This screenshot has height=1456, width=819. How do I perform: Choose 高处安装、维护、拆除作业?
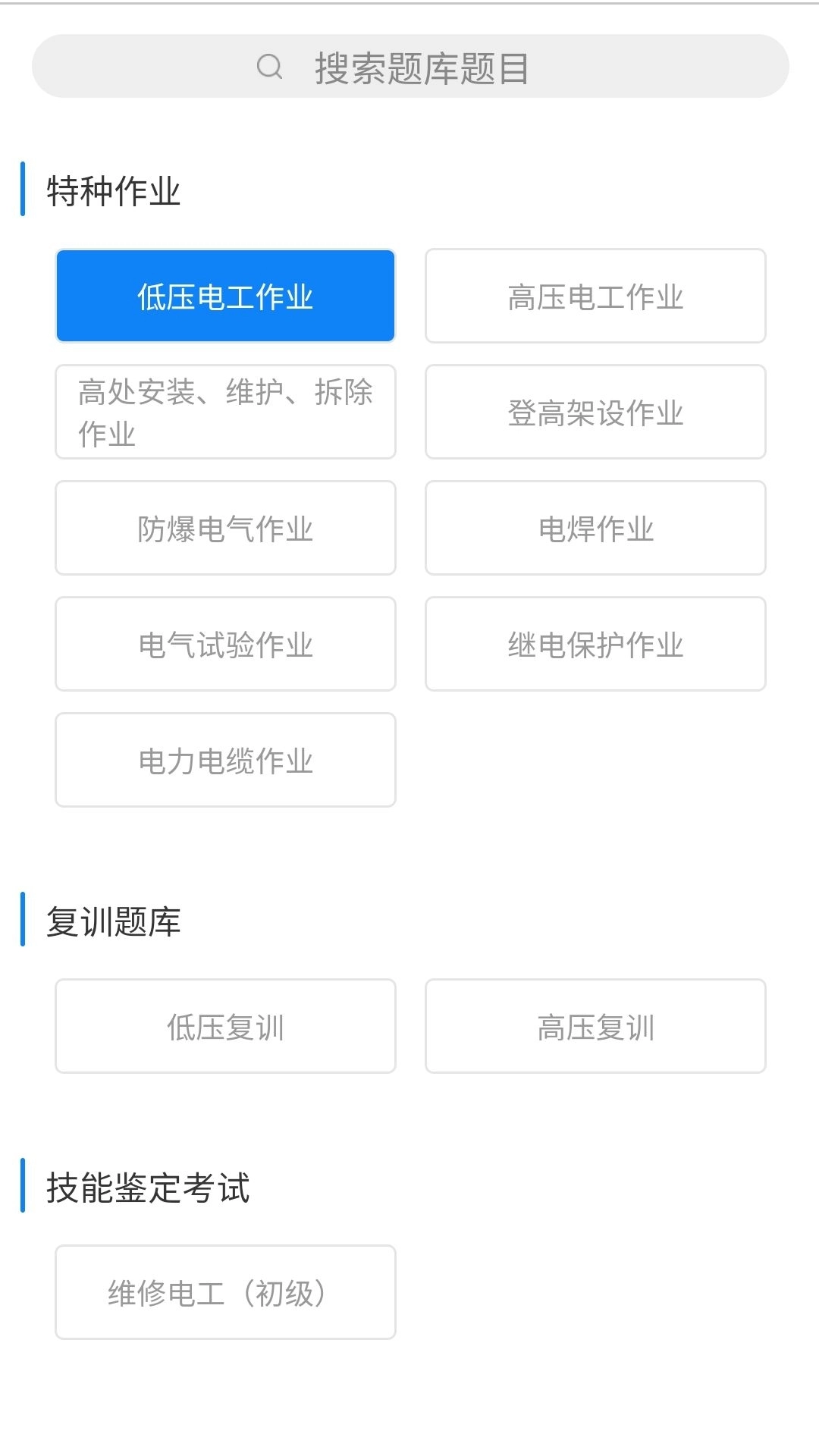(224, 412)
